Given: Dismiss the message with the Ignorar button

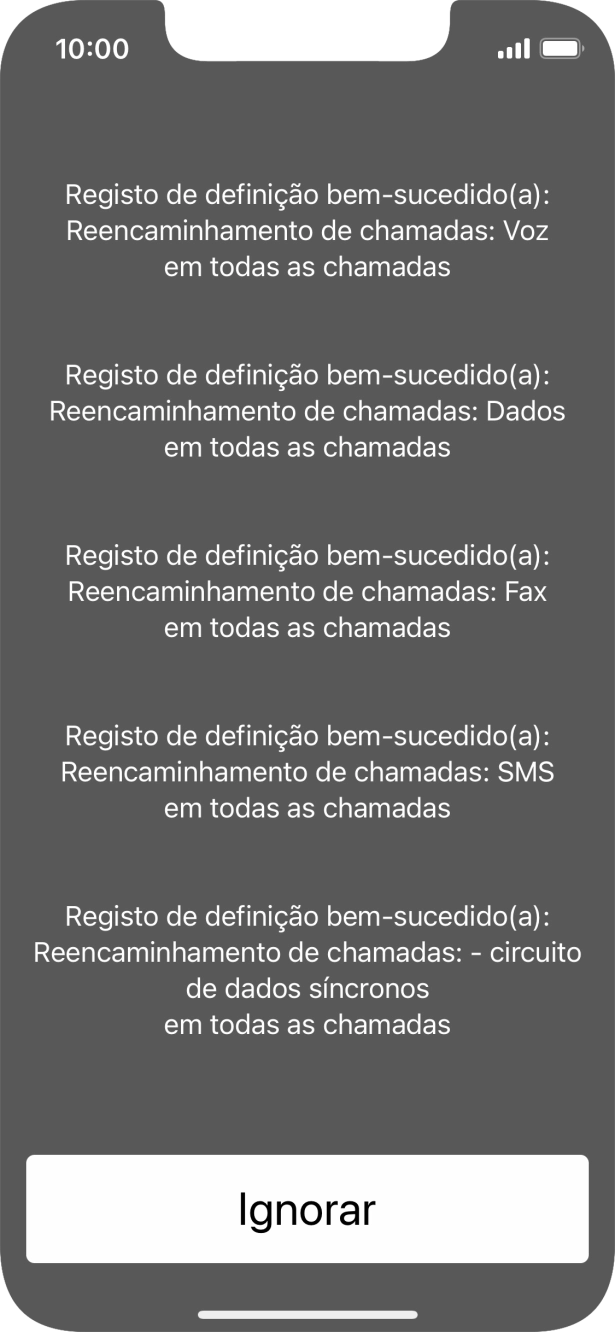Looking at the screenshot, I should tap(307, 1209).
